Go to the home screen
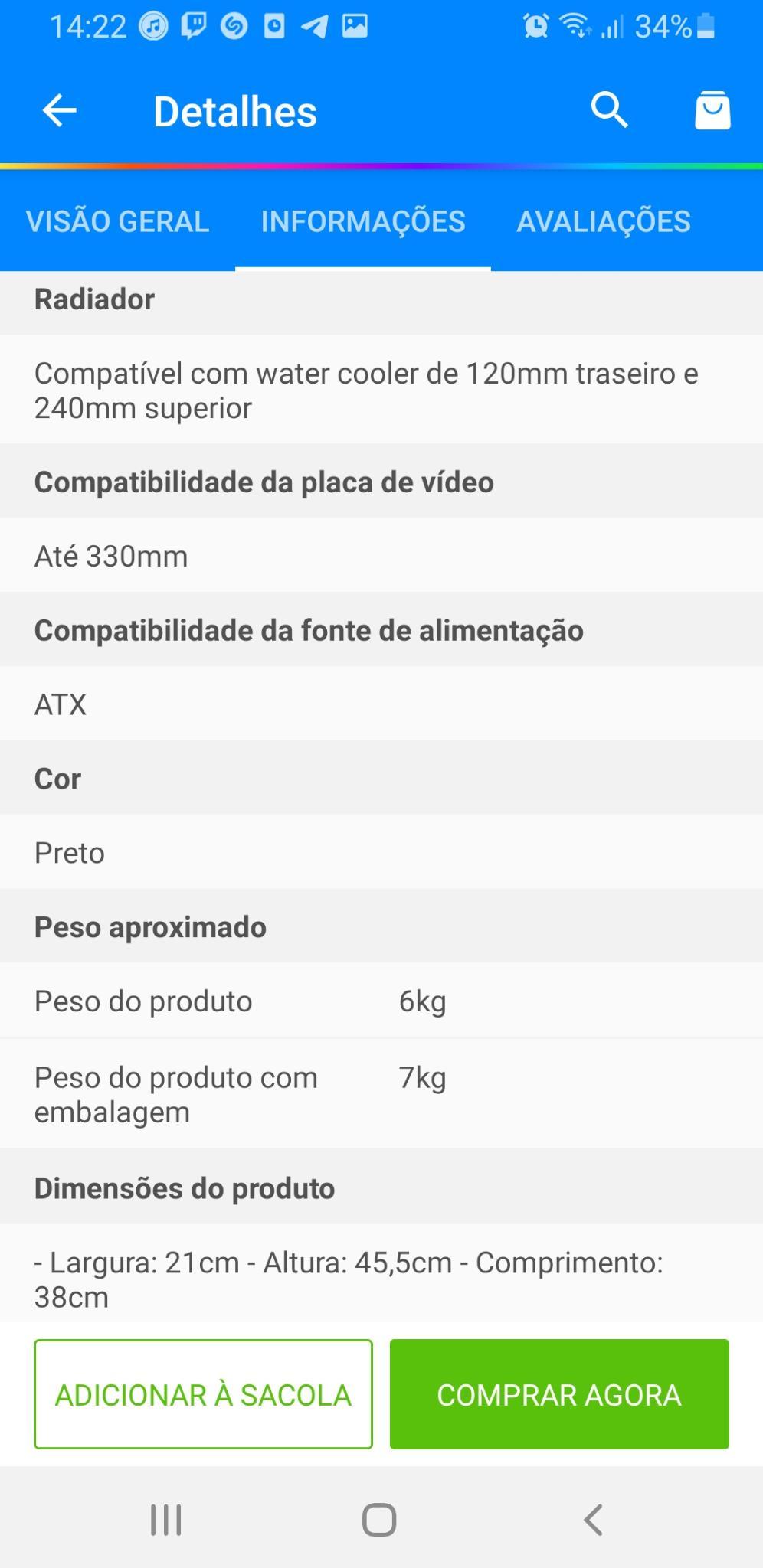The image size is (763, 1568). click(x=379, y=1520)
